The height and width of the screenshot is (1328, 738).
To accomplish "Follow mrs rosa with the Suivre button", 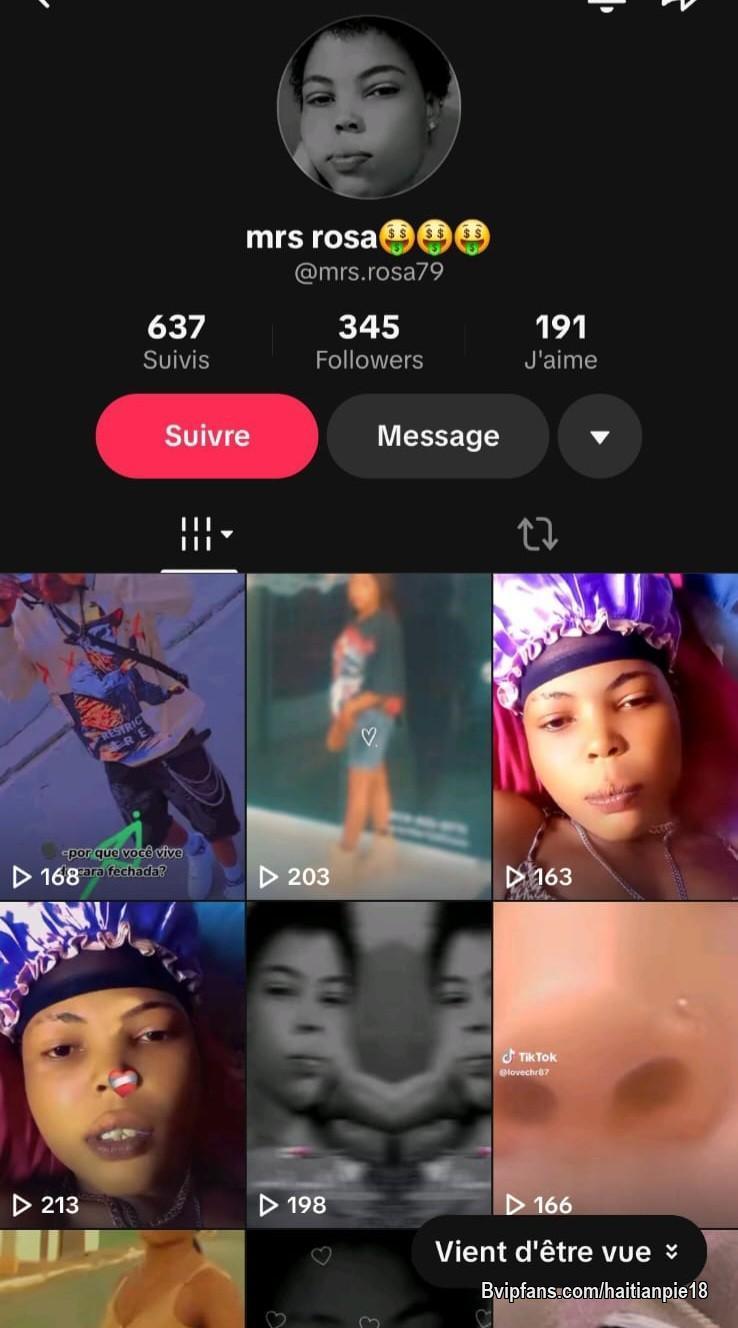I will click(207, 436).
